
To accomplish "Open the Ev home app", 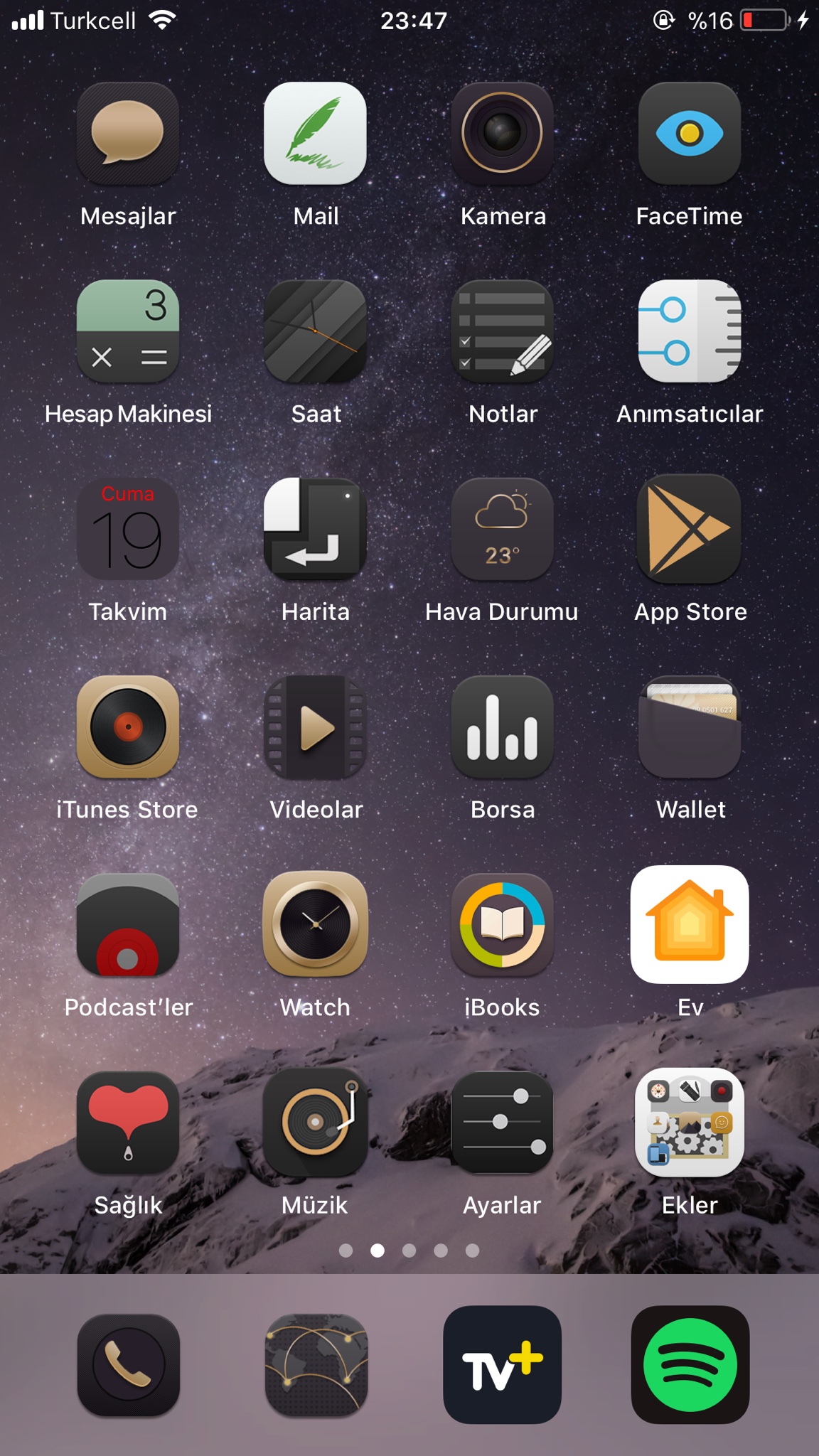I will pyautogui.click(x=689, y=924).
